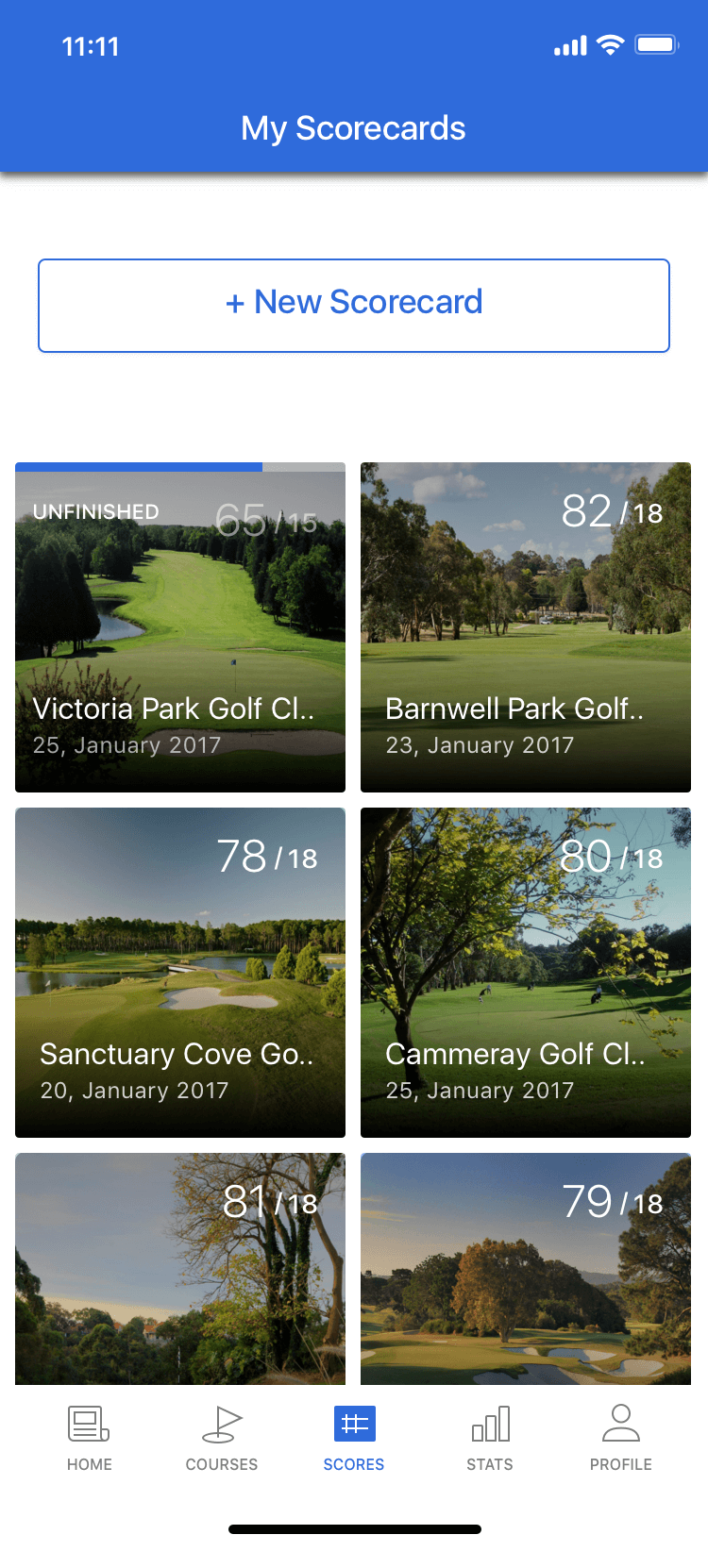Tap the + New Scorecard button
708x1568 pixels.
pyautogui.click(x=353, y=304)
